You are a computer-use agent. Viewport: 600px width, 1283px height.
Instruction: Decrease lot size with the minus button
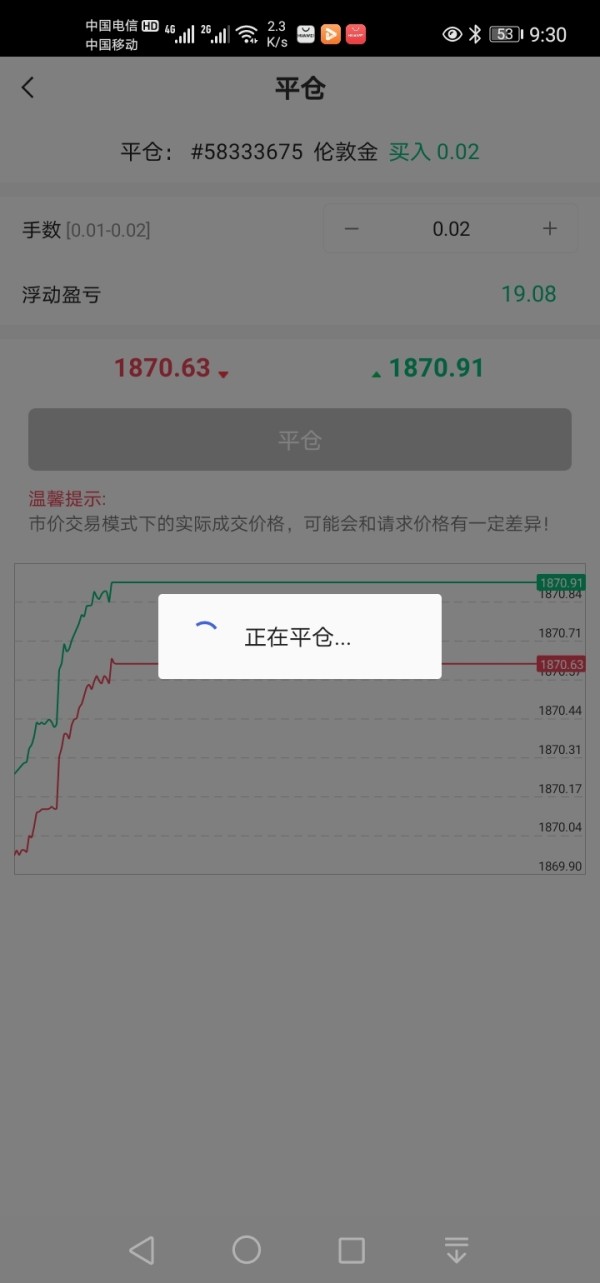pos(352,229)
